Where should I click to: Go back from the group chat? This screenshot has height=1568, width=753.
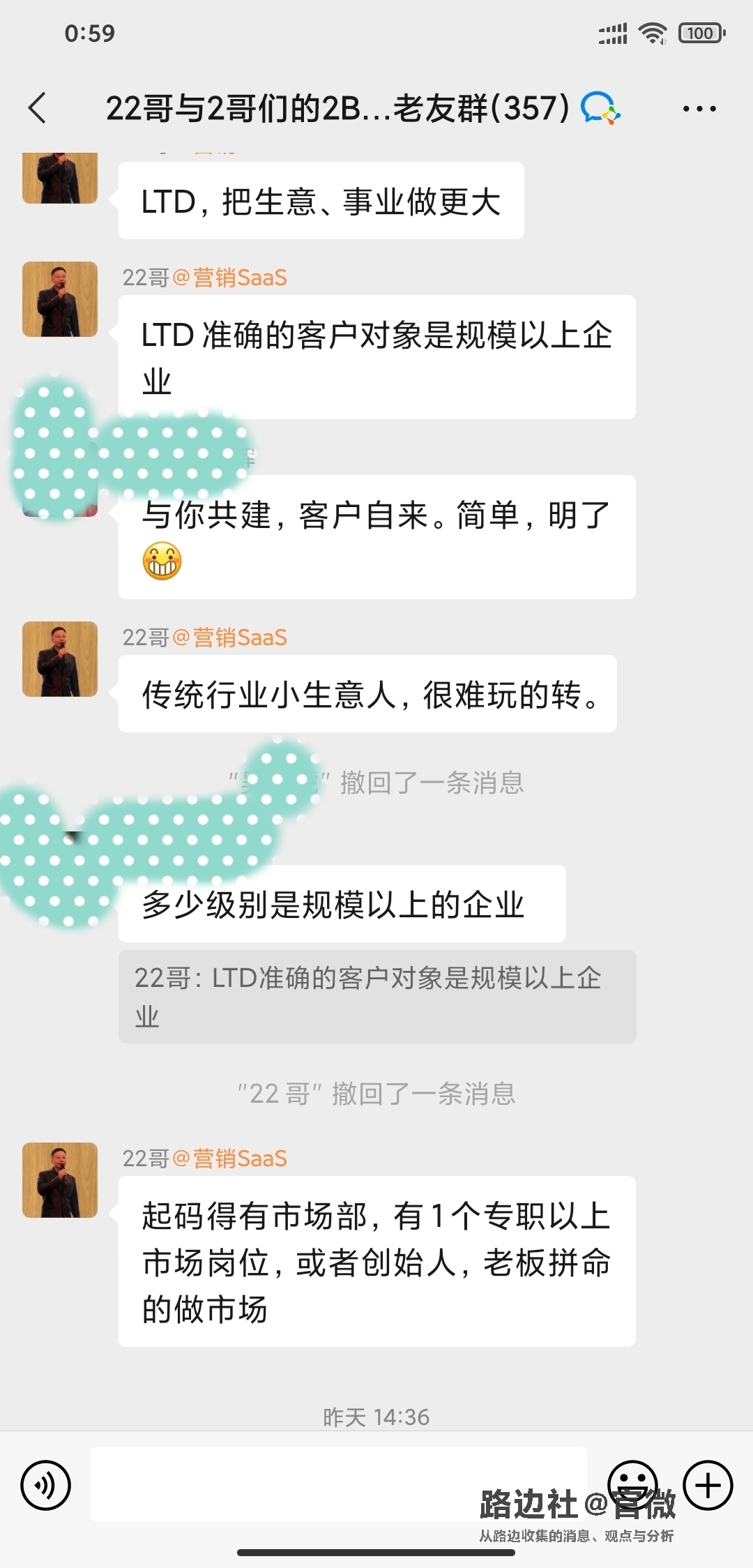click(38, 108)
